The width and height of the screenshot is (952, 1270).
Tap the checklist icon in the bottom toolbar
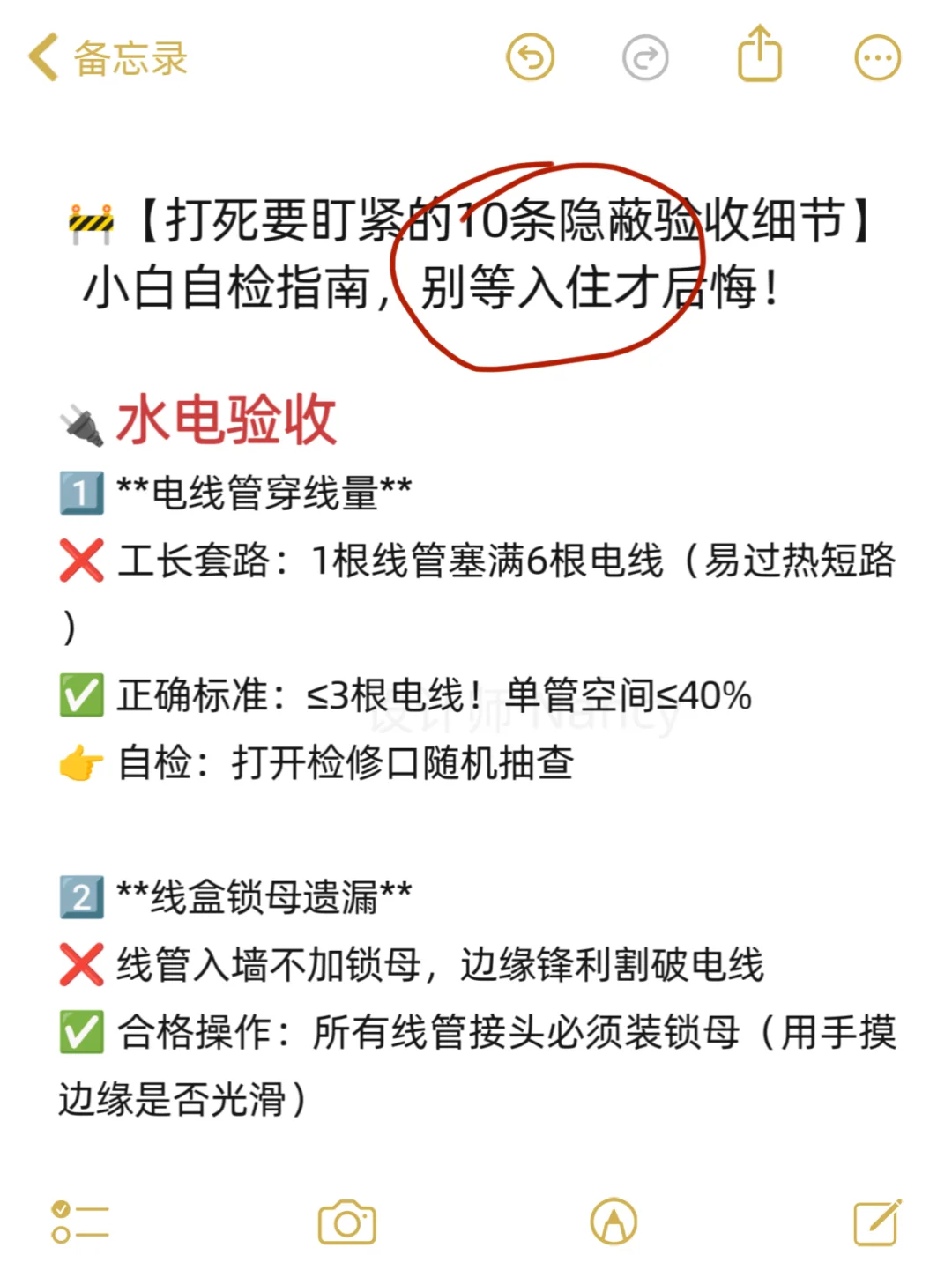point(81,1223)
